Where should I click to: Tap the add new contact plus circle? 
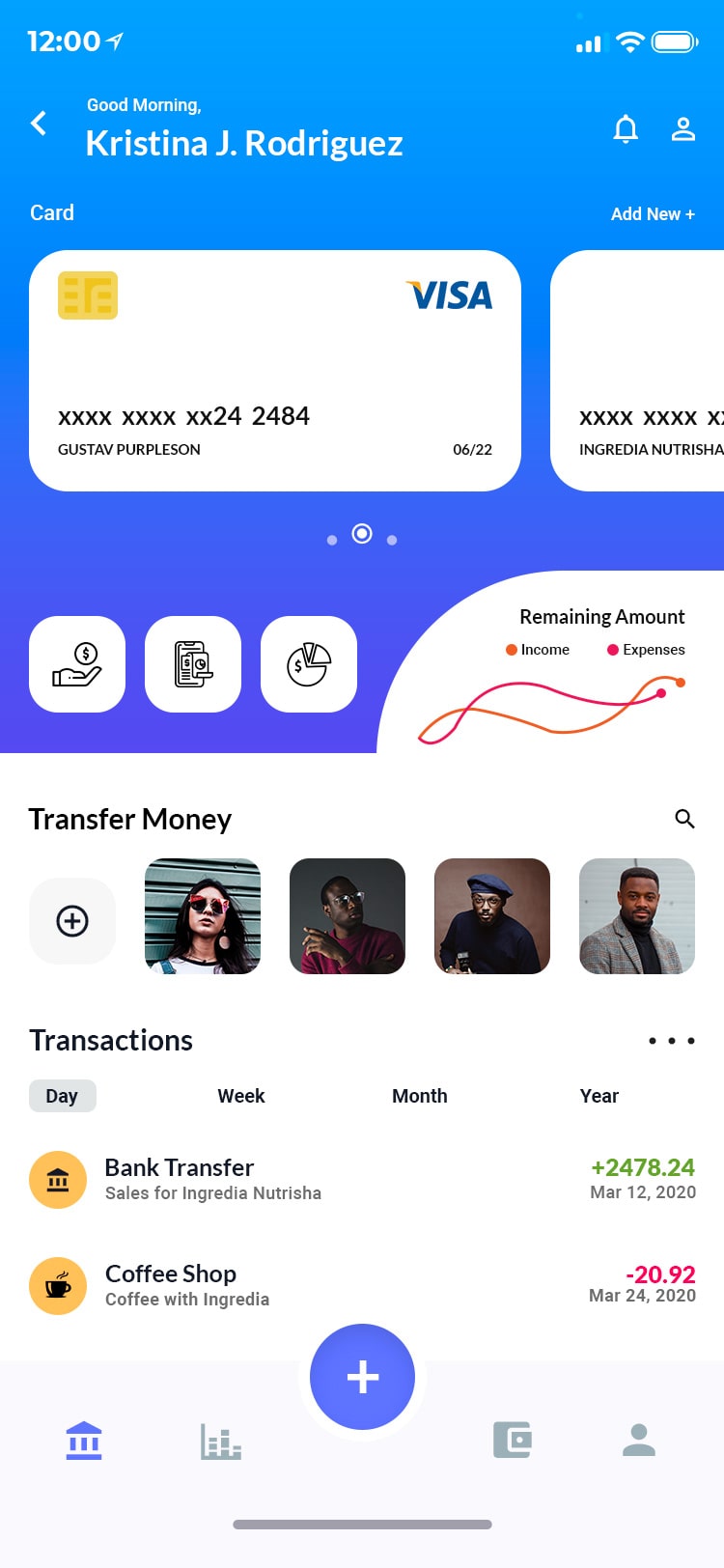point(72,920)
